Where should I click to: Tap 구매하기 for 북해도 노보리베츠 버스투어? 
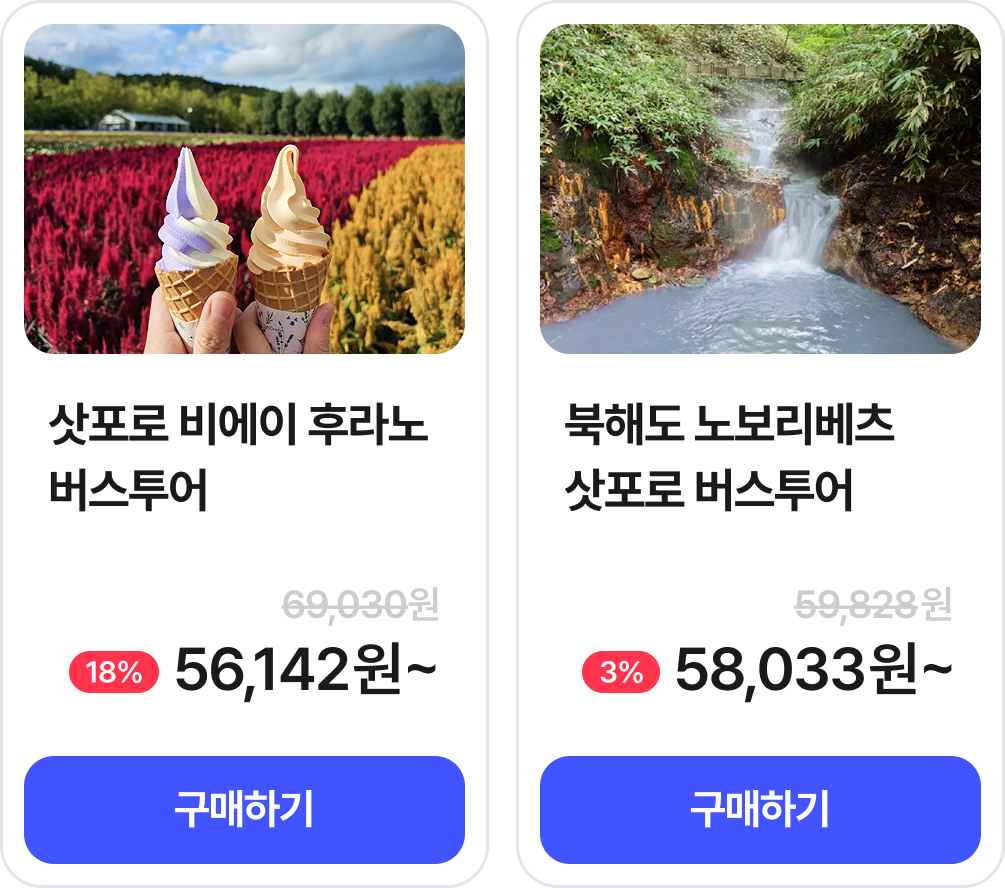[760, 809]
